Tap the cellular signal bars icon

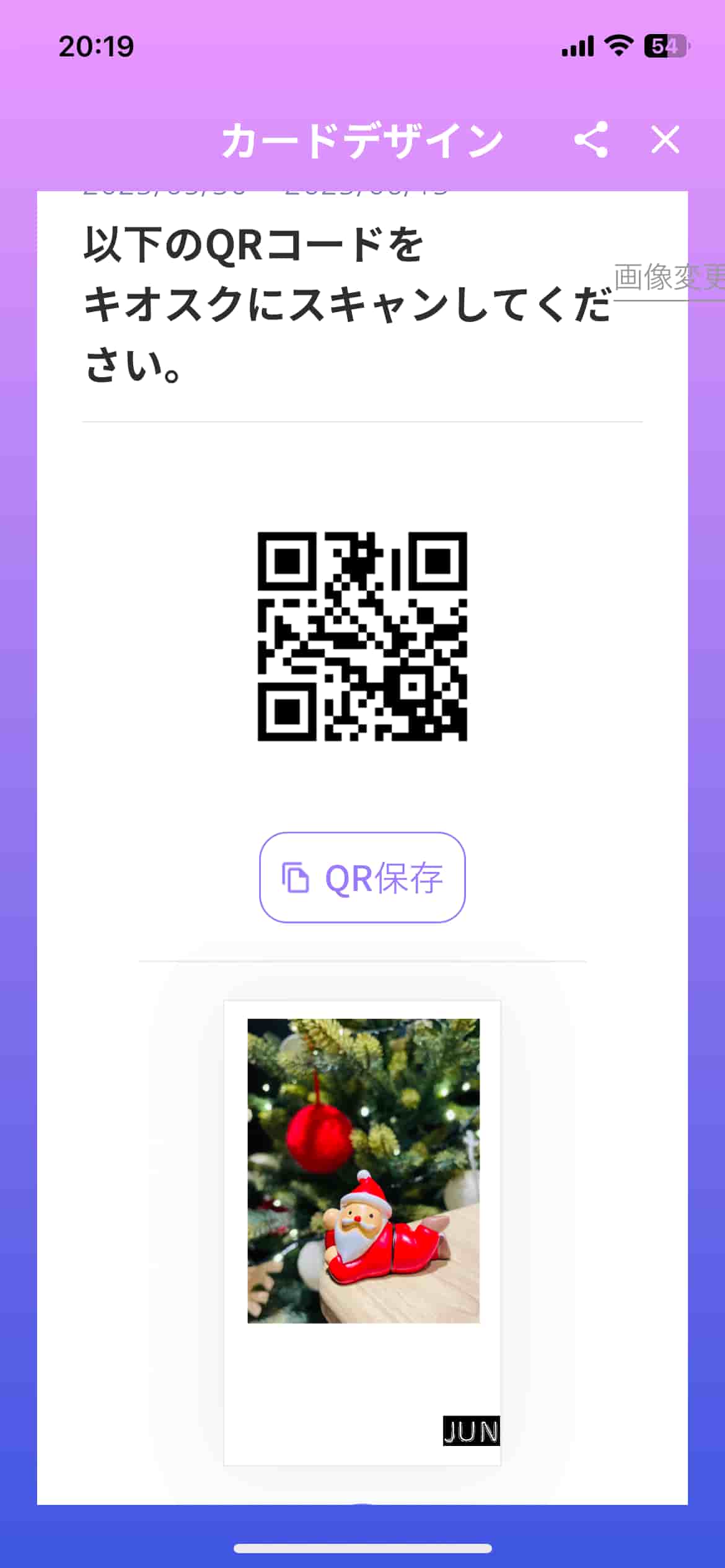[579, 45]
